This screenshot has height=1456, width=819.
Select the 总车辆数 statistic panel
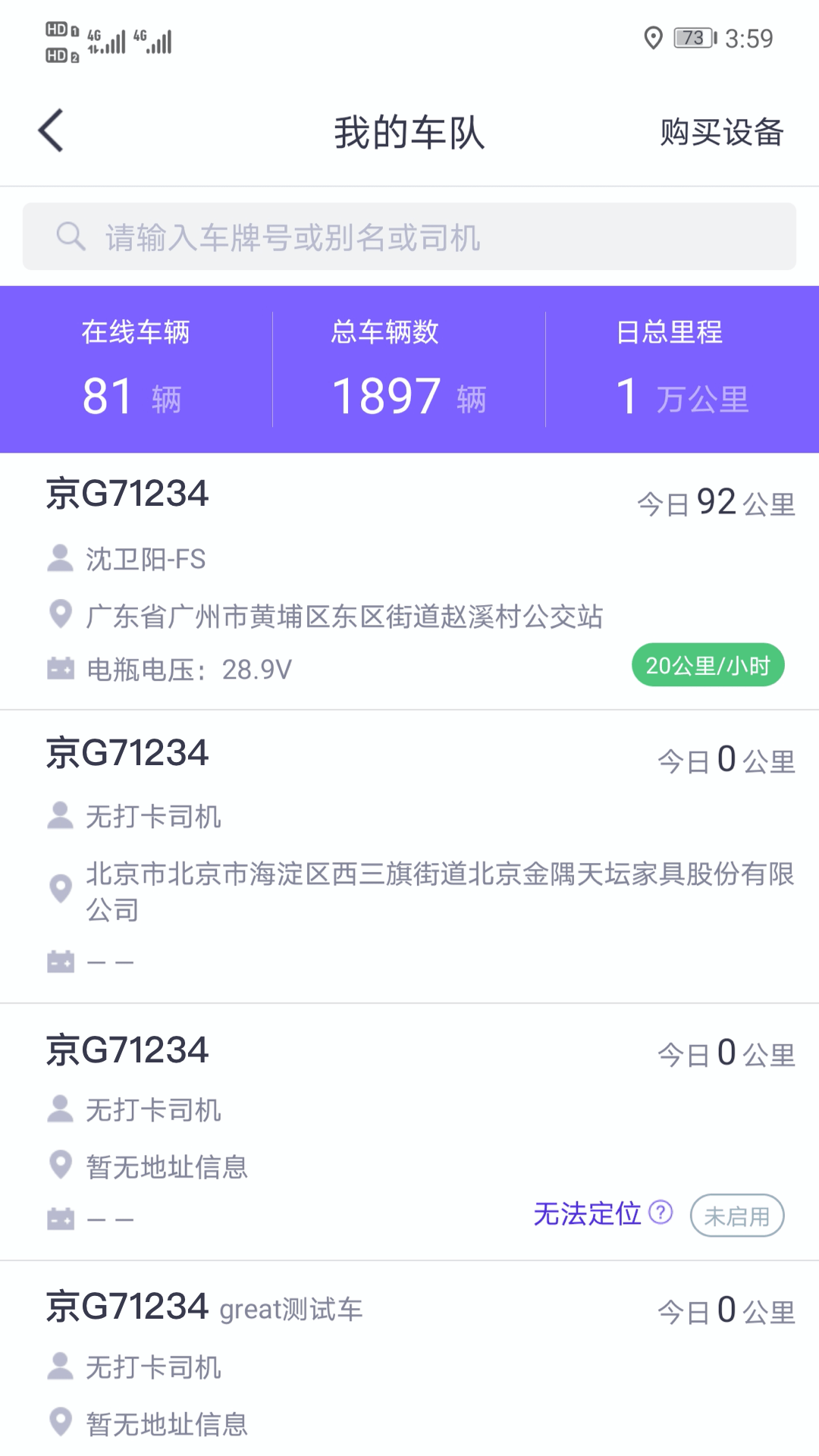point(408,366)
